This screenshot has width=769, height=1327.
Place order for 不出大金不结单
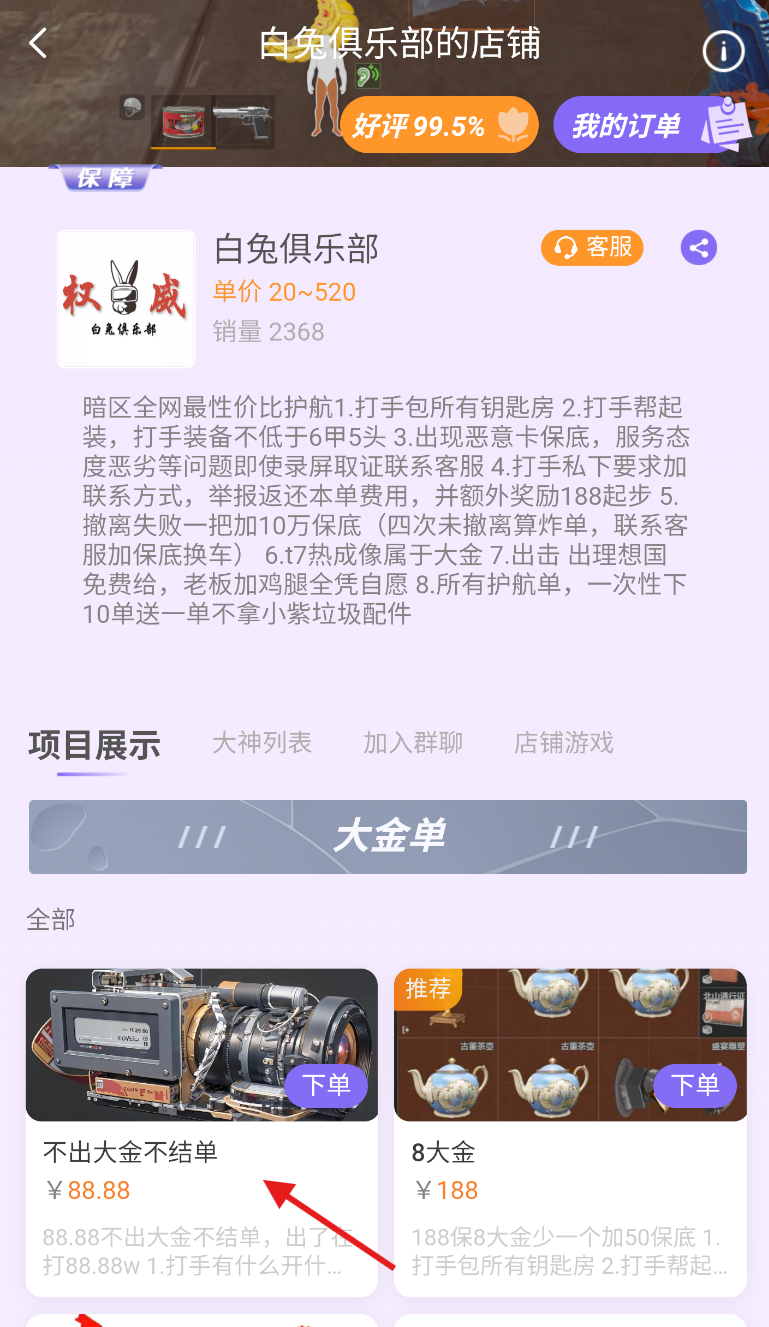tap(326, 1086)
